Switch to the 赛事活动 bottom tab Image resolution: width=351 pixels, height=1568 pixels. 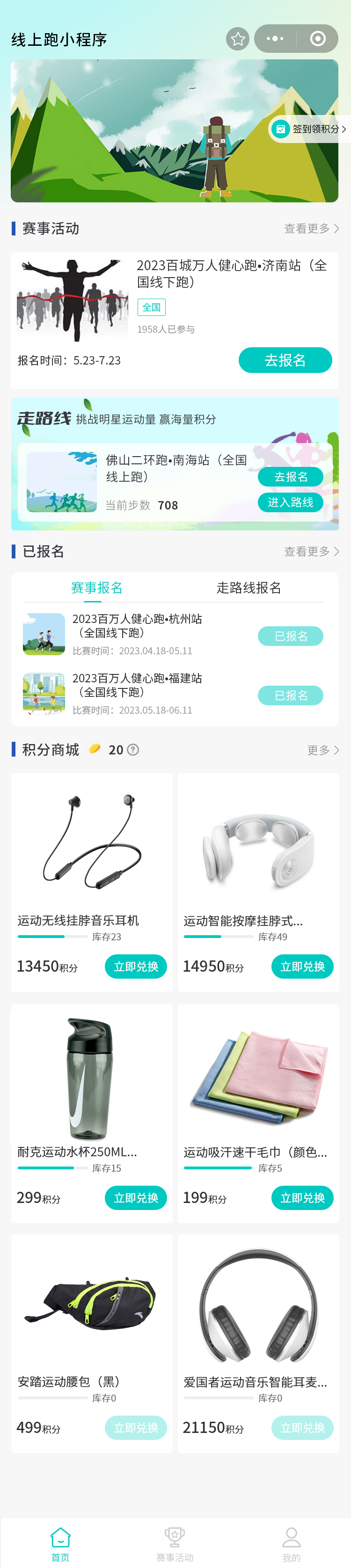point(175,1543)
